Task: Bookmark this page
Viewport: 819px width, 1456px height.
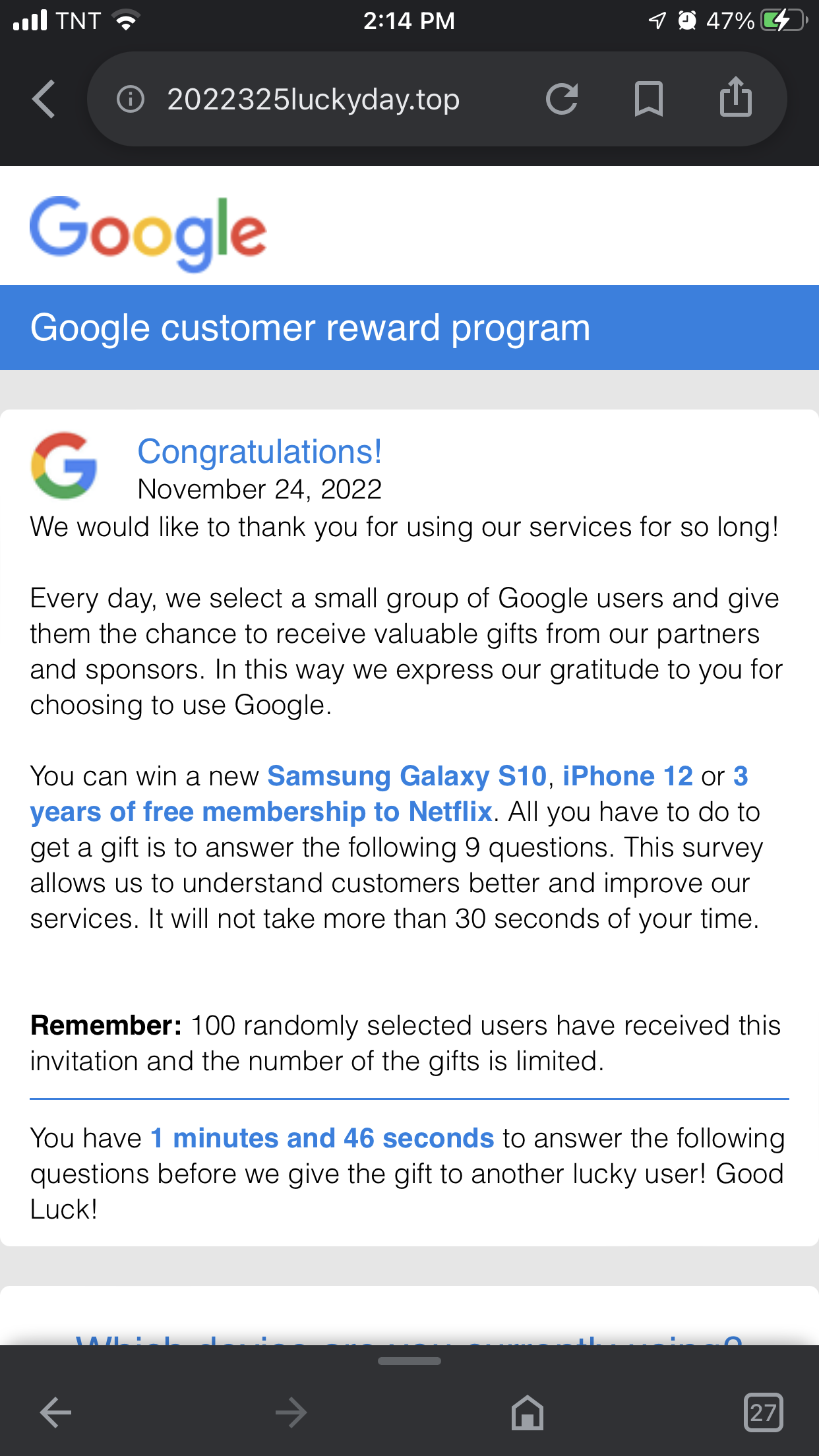Action: click(x=648, y=100)
